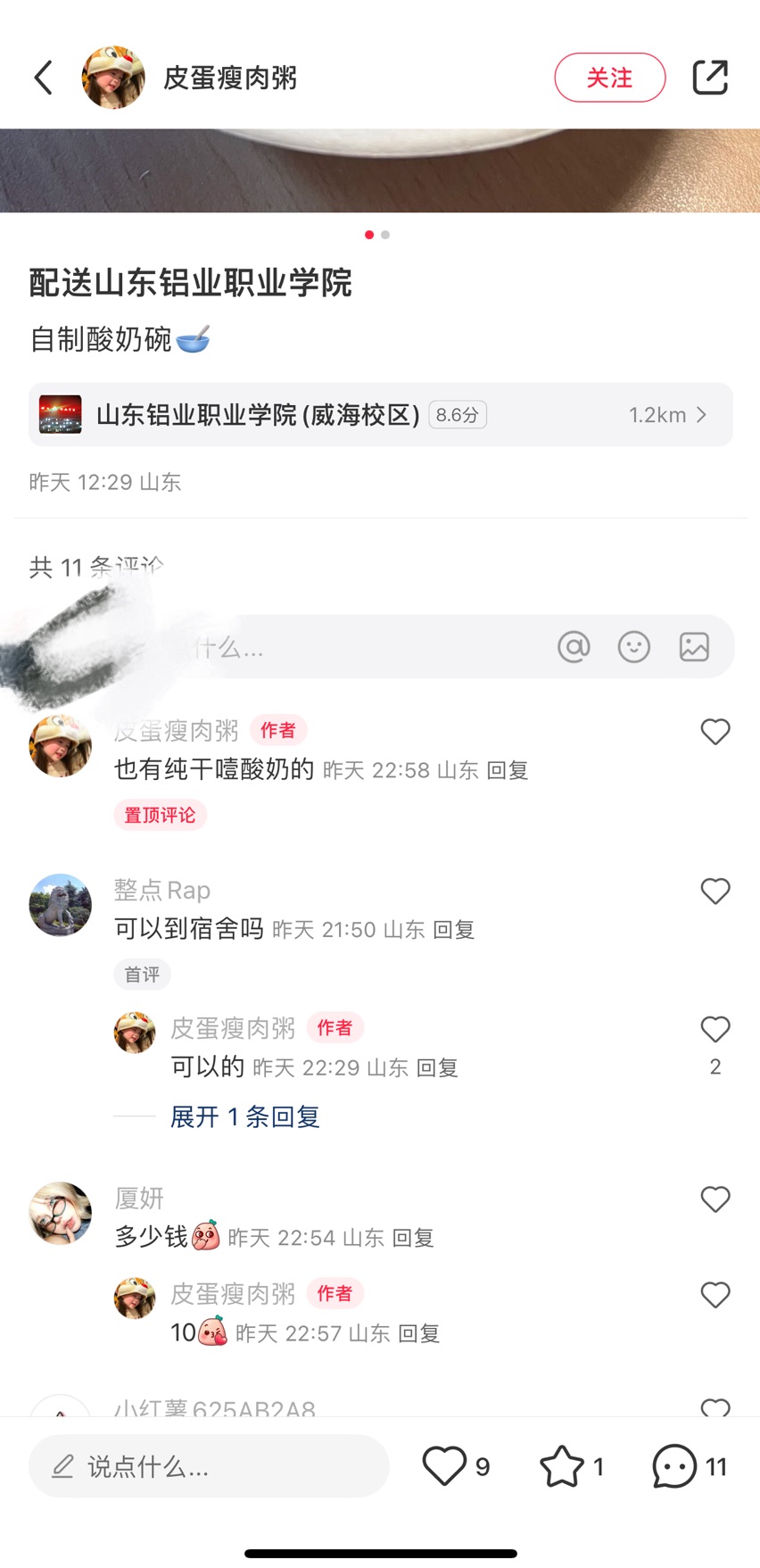
Task: Open 整点Rap's profile avatar
Action: click(61, 905)
